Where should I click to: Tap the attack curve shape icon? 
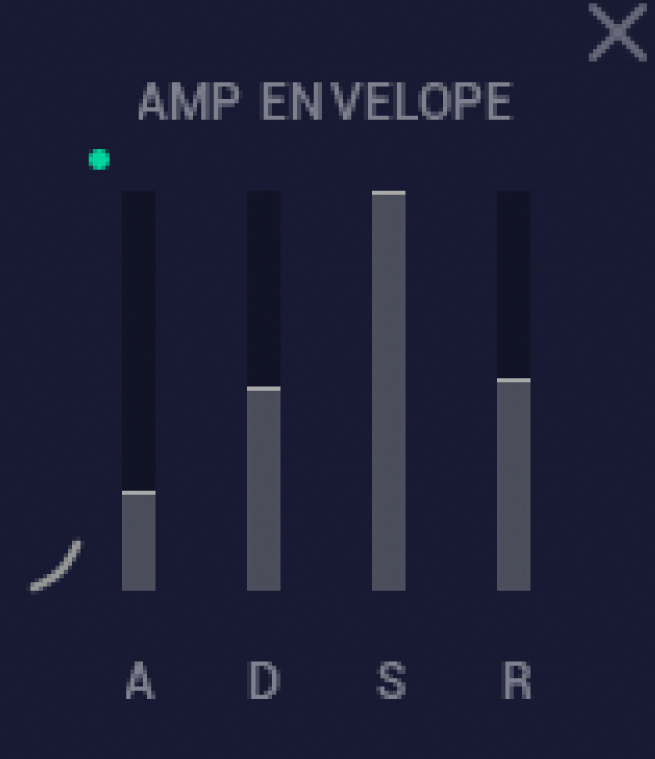[x=55, y=566]
